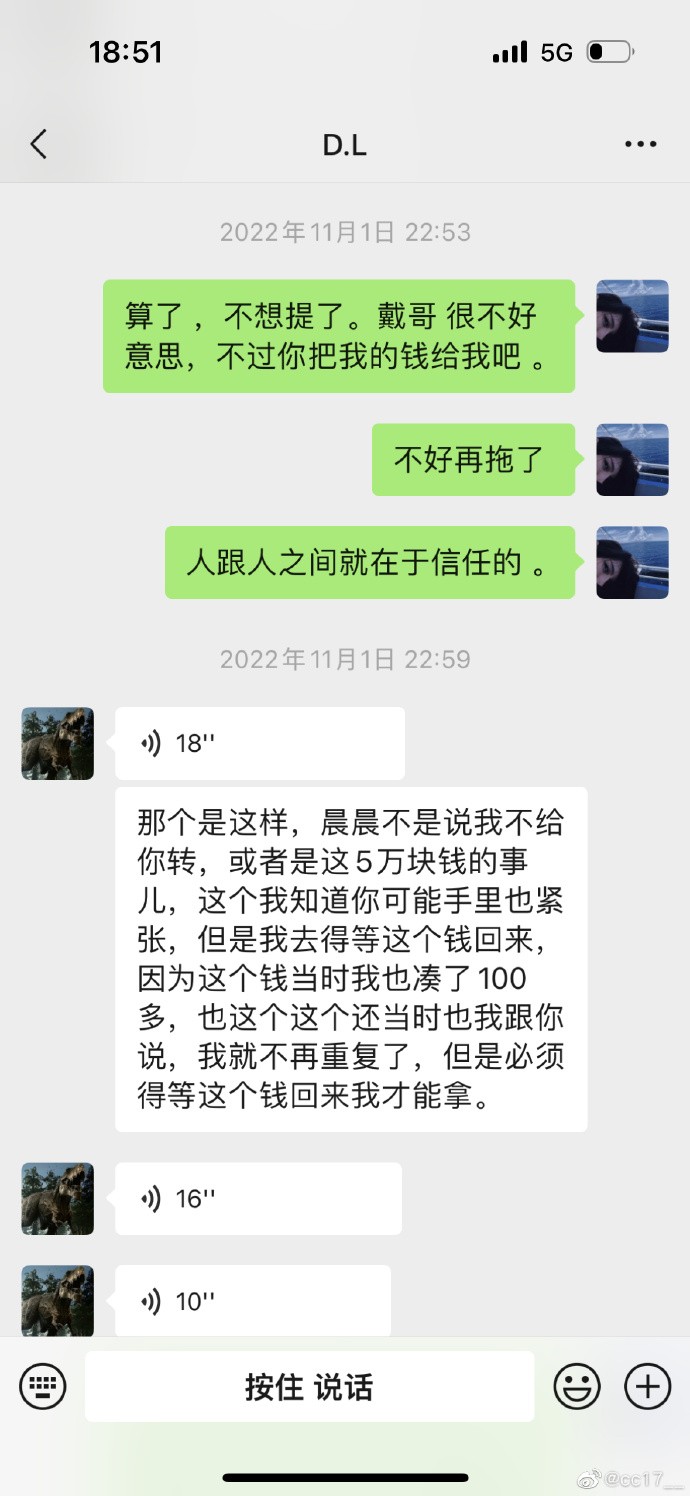Play the 10-second voice message

point(252,1301)
